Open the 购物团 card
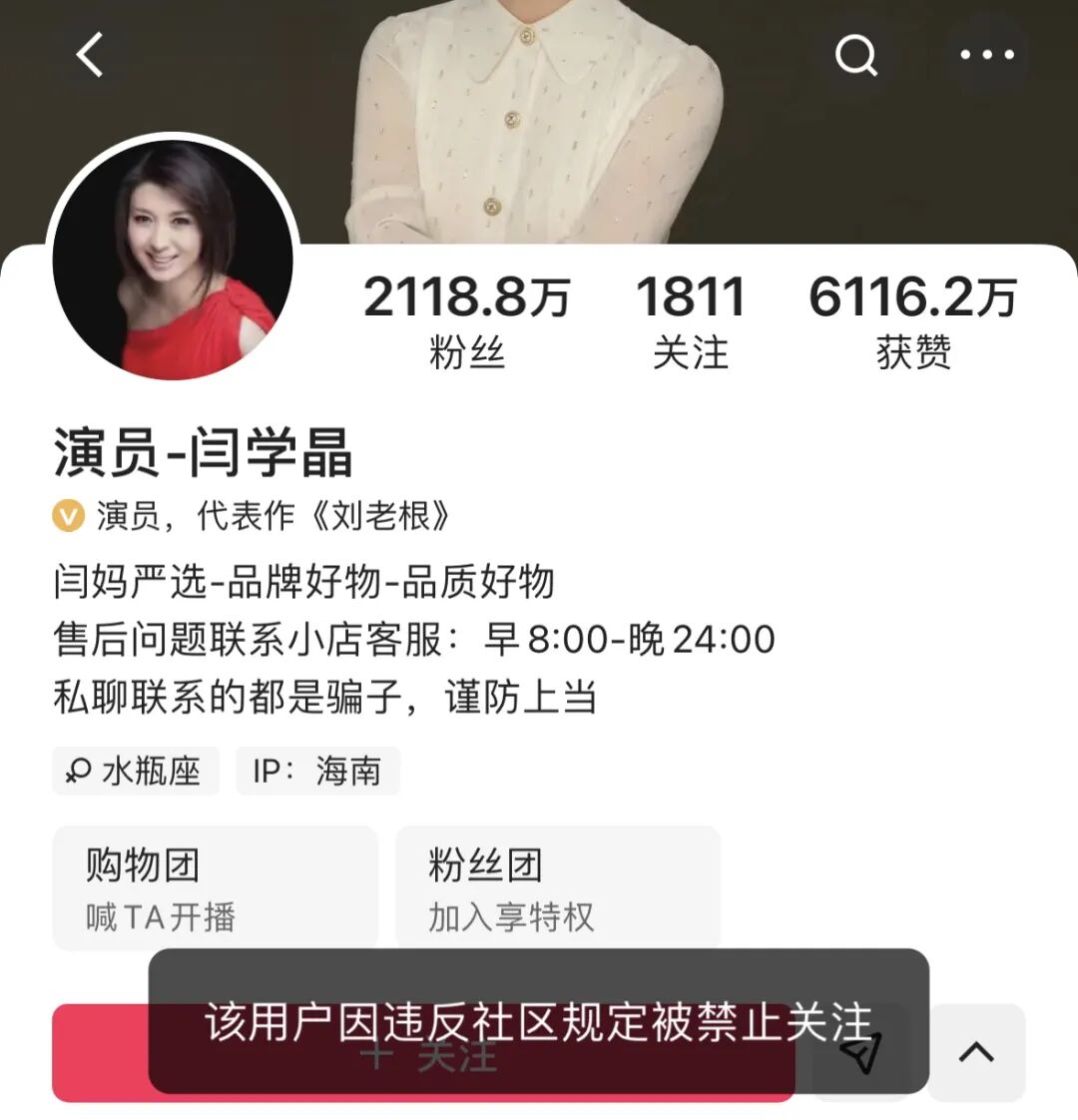 click(215, 887)
